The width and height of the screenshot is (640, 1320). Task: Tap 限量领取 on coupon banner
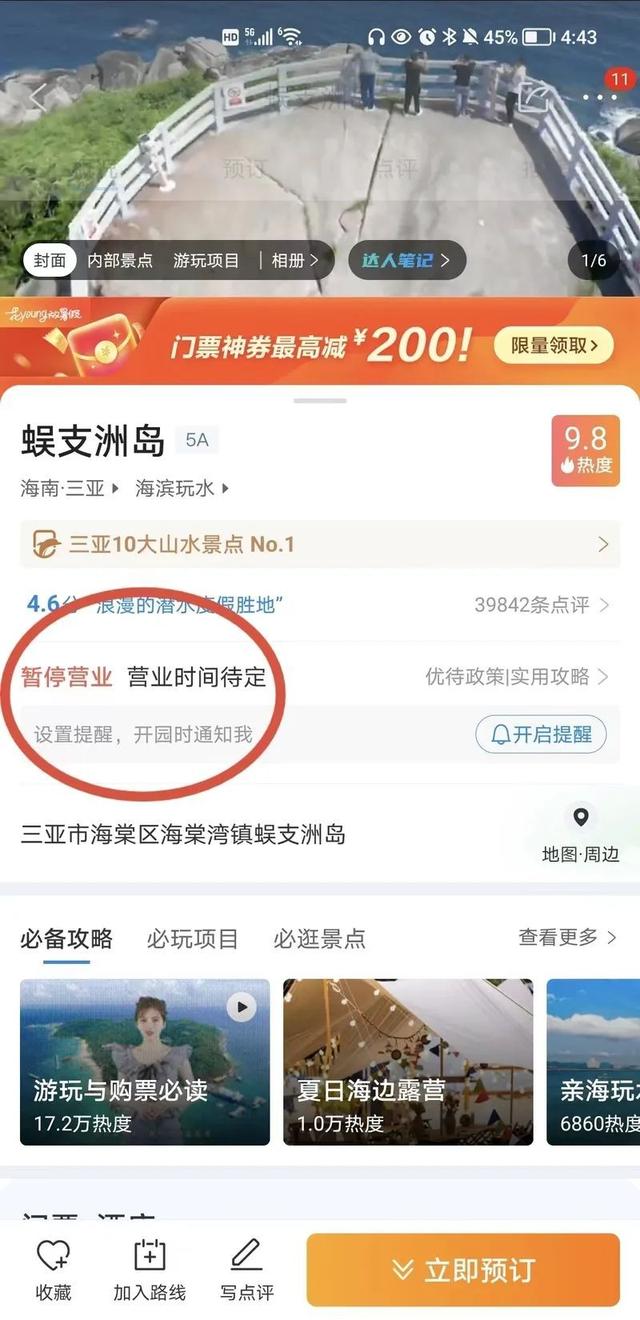click(554, 346)
